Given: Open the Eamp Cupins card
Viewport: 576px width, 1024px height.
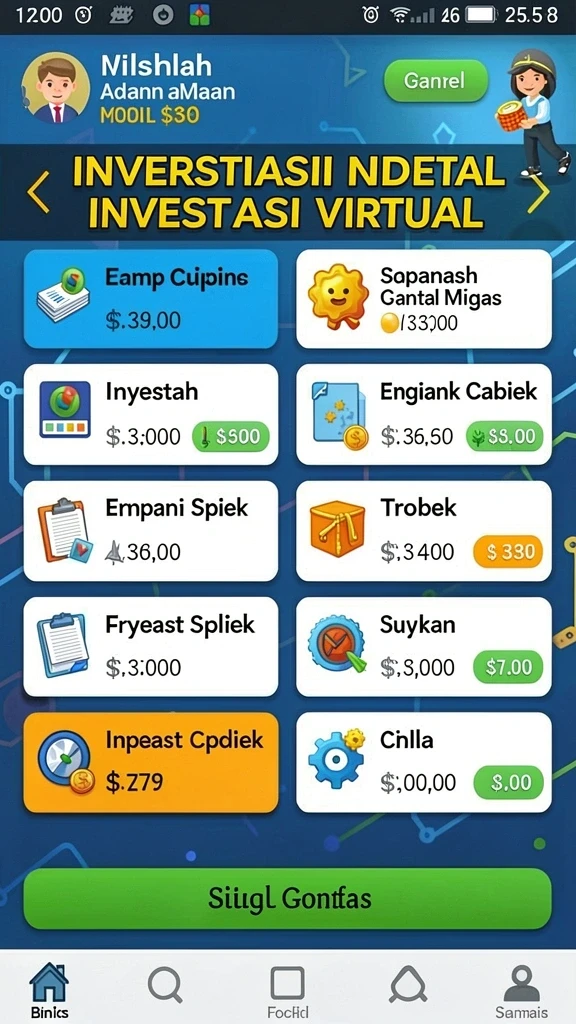Looking at the screenshot, I should (x=151, y=298).
